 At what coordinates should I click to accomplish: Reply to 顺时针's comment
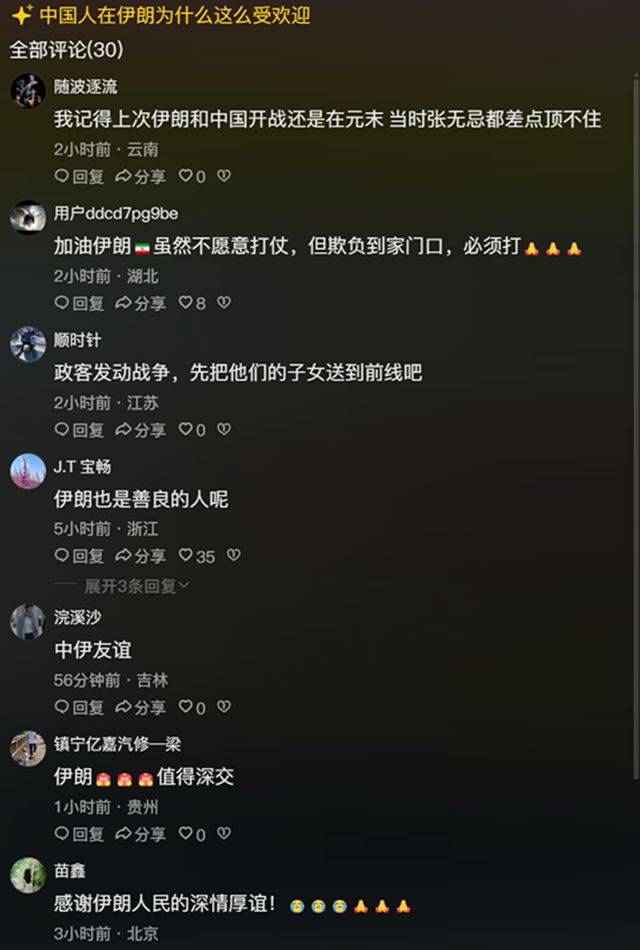[x=79, y=430]
